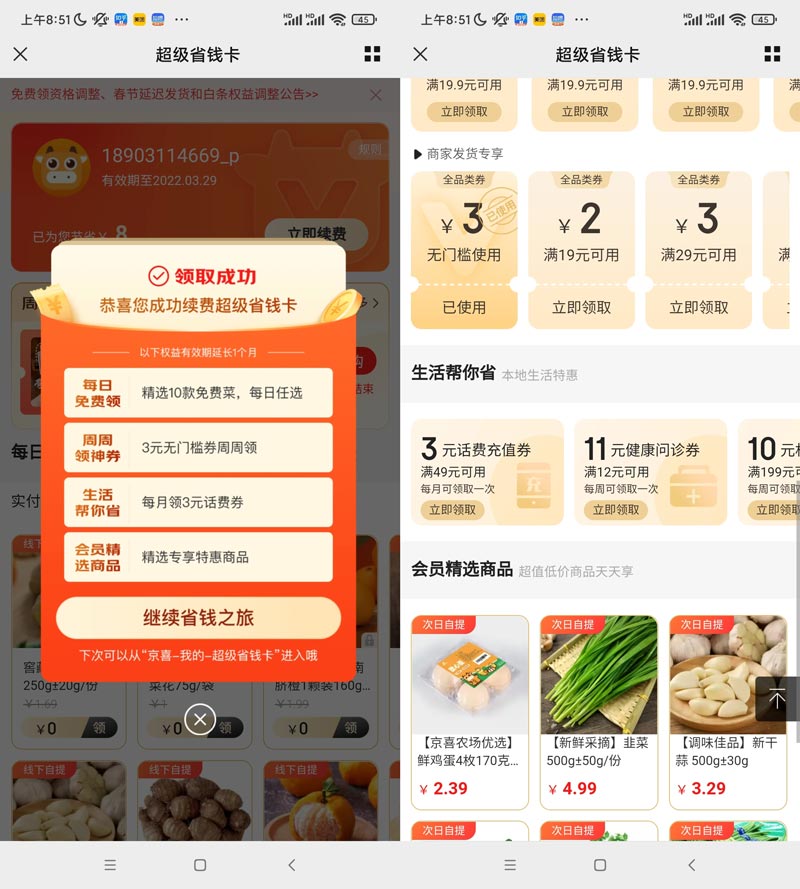Claim the ¥2 满19元可用 coupon
800x889 pixels.
coord(581,308)
